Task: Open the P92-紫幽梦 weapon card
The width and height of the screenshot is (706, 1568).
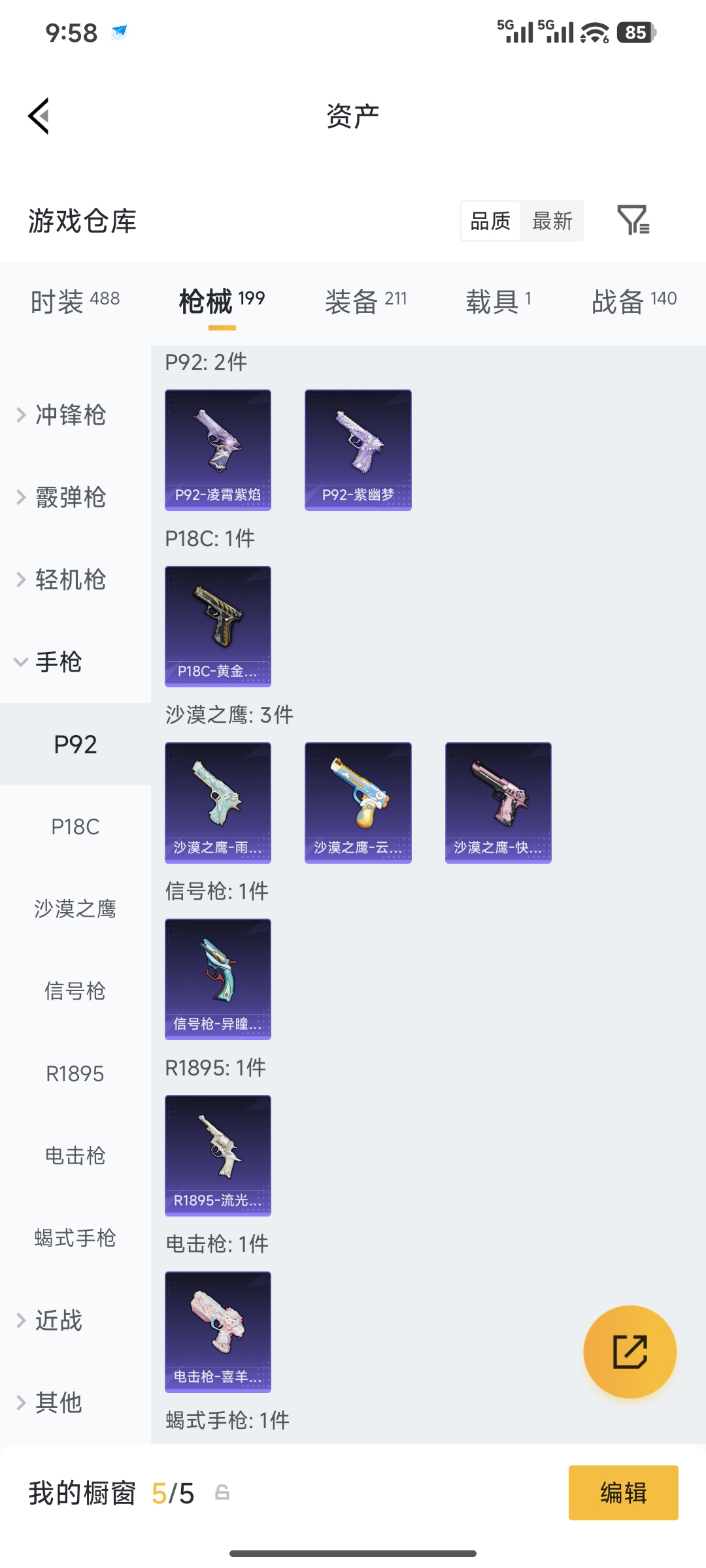Action: coord(358,448)
